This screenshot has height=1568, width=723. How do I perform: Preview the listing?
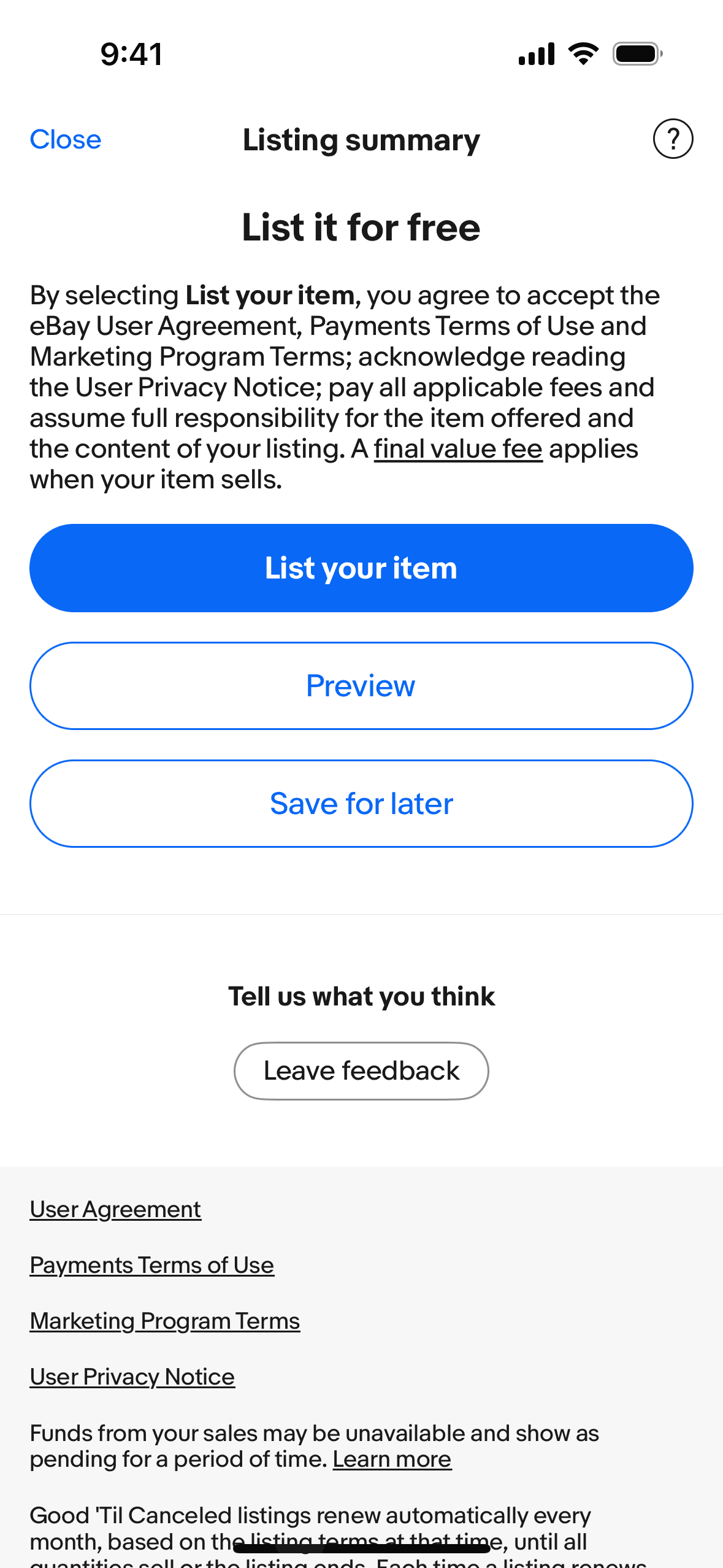361,686
